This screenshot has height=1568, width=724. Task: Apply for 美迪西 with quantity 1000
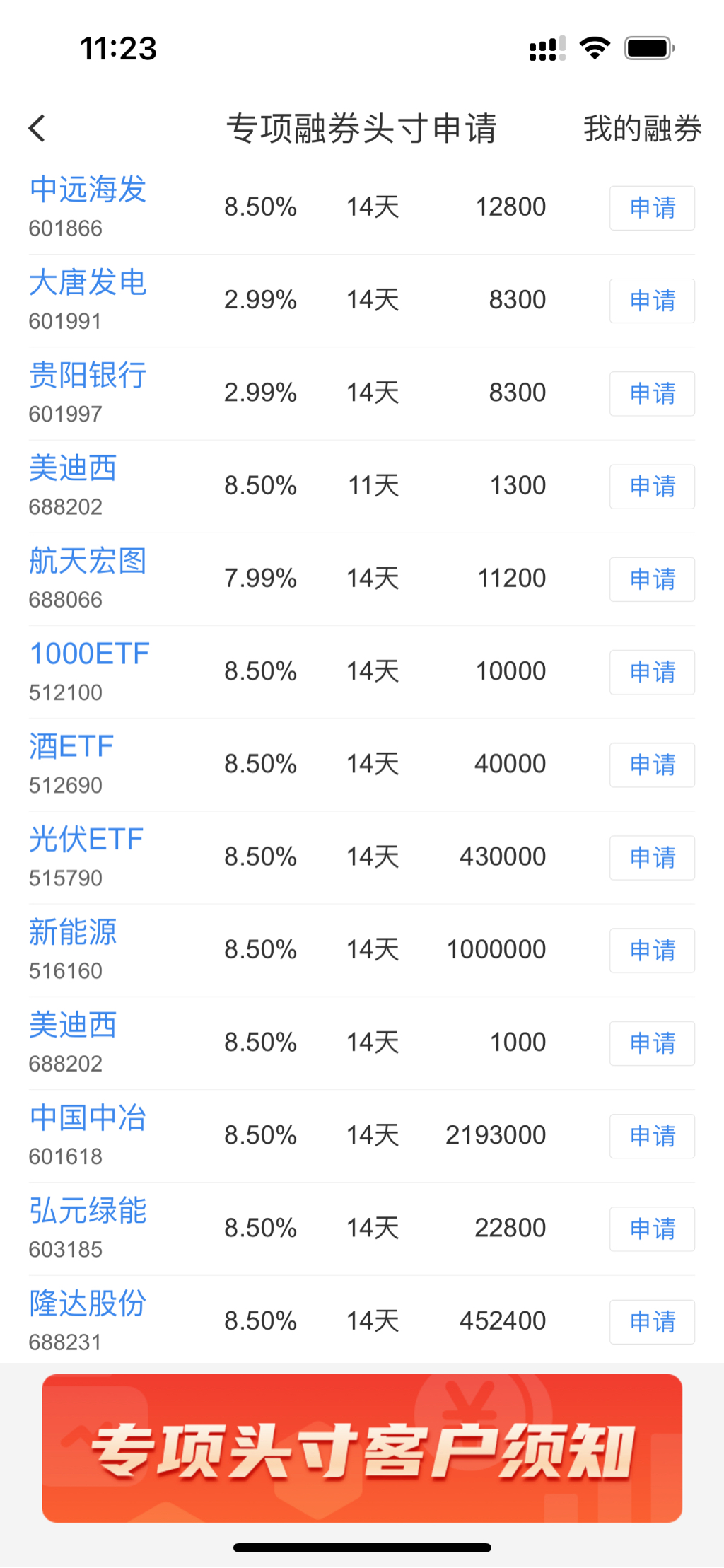[652, 1043]
